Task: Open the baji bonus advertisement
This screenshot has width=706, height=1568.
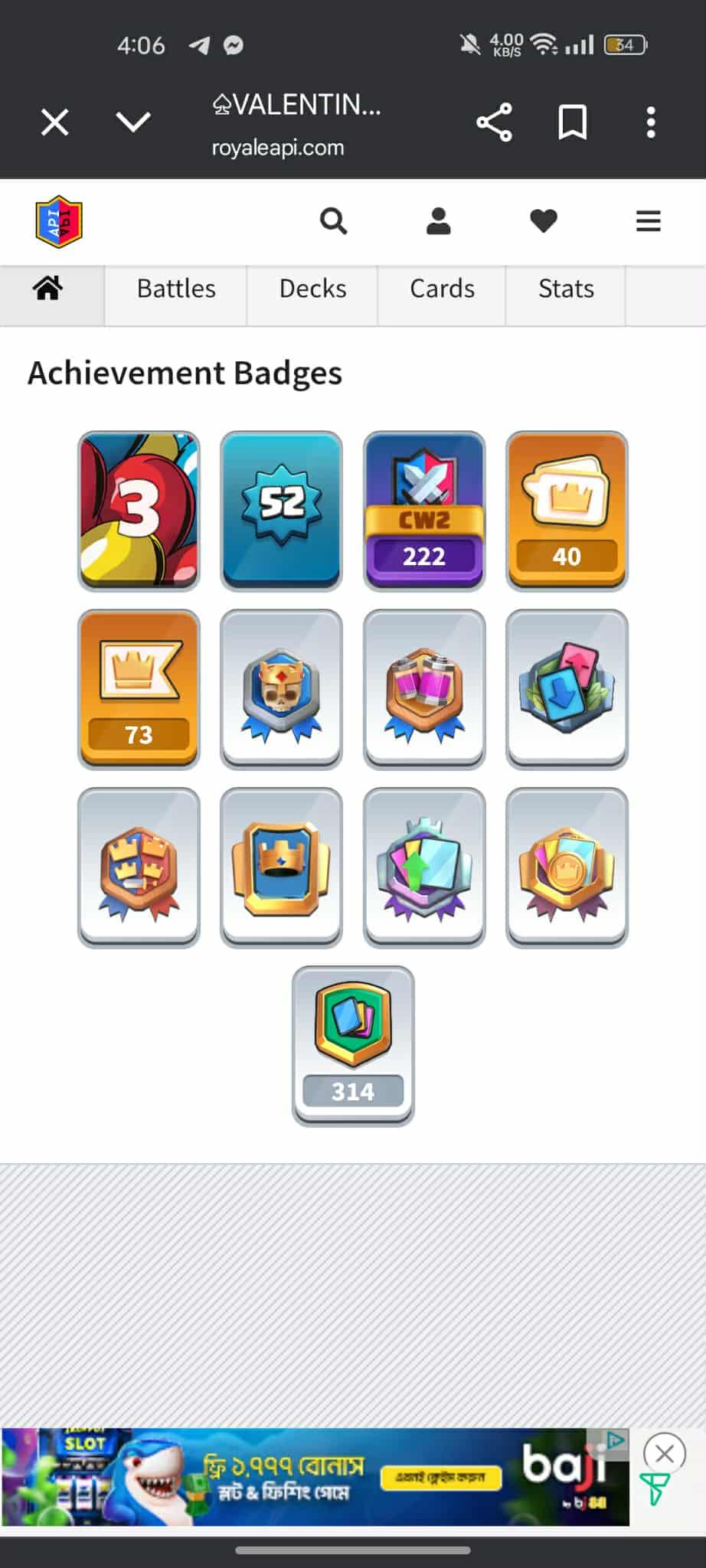Action: tap(315, 1478)
